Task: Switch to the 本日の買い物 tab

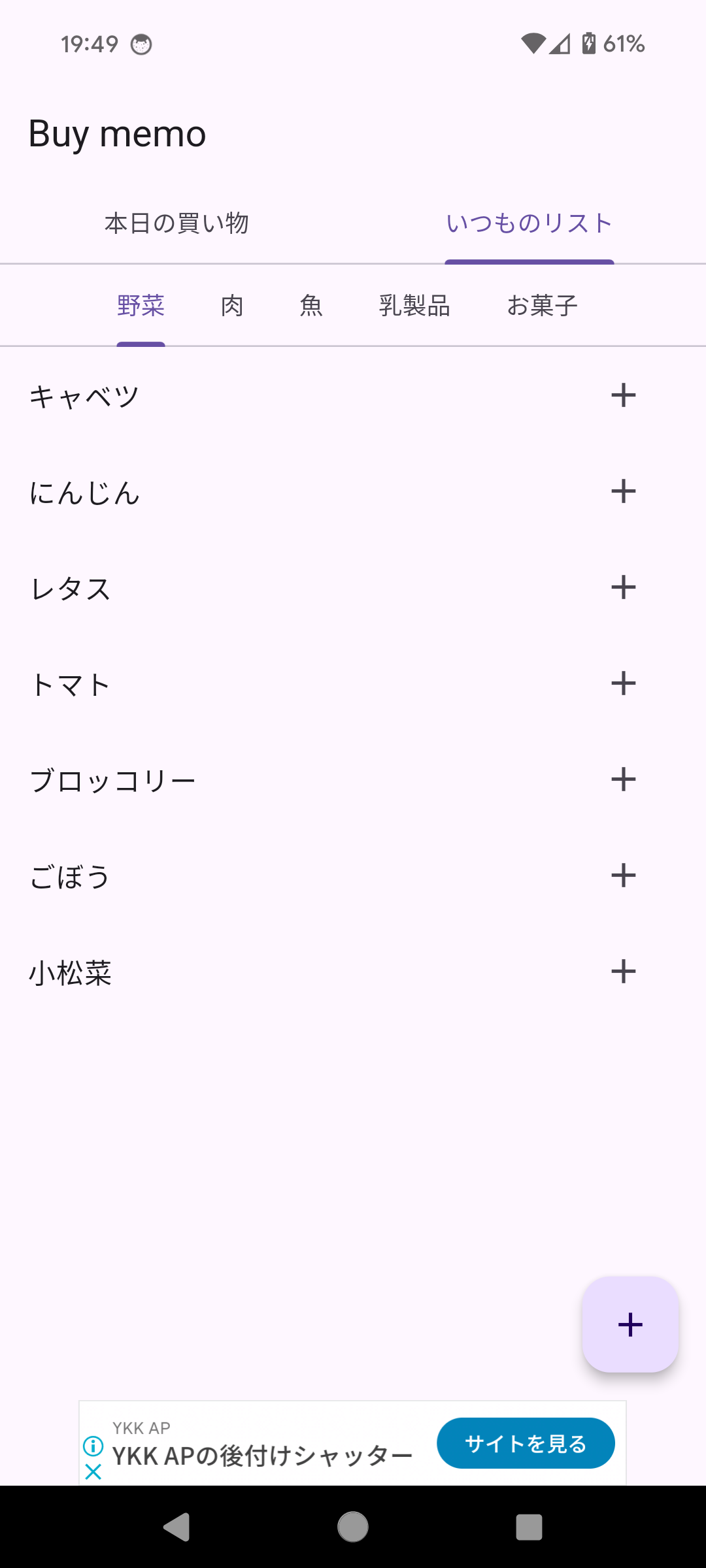Action: point(176,223)
